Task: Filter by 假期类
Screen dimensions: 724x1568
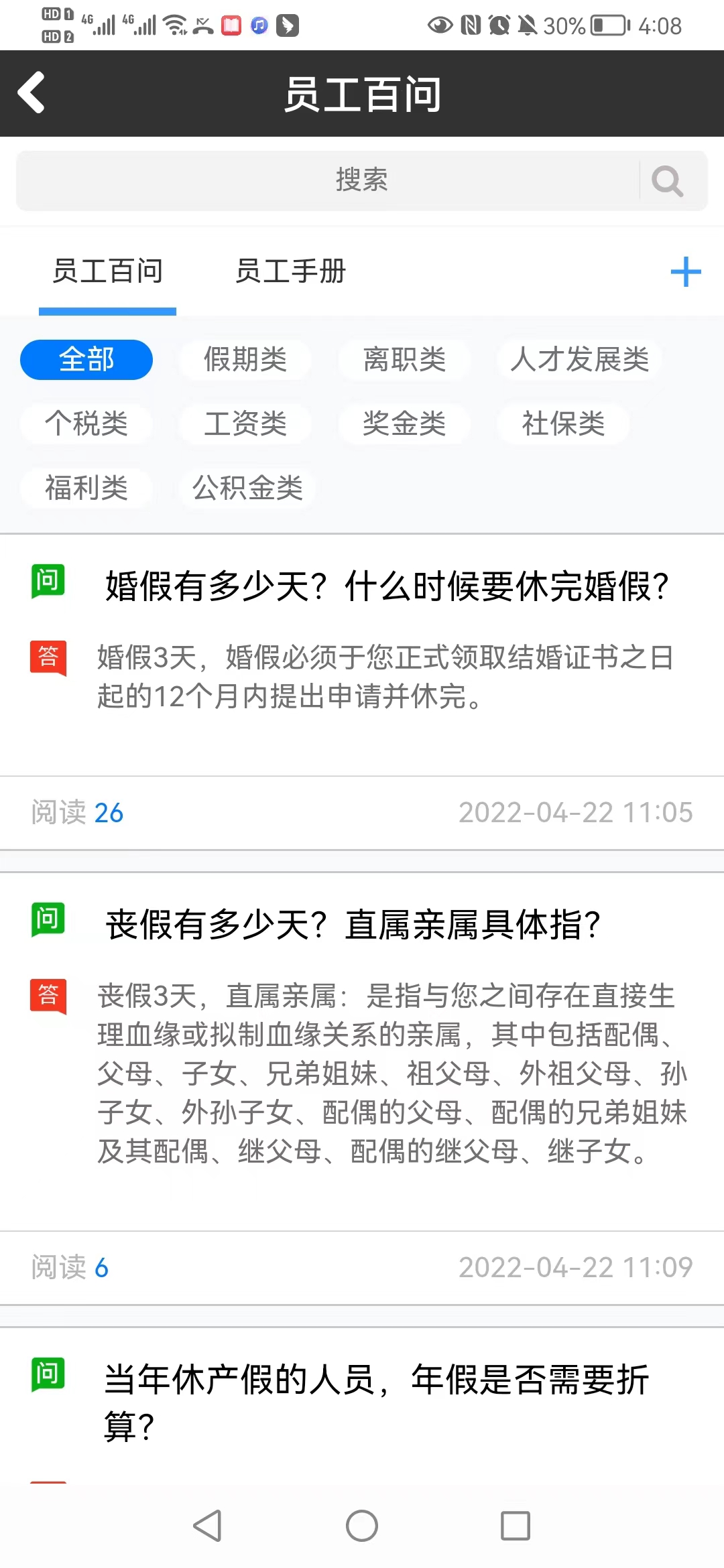Action: coord(245,360)
